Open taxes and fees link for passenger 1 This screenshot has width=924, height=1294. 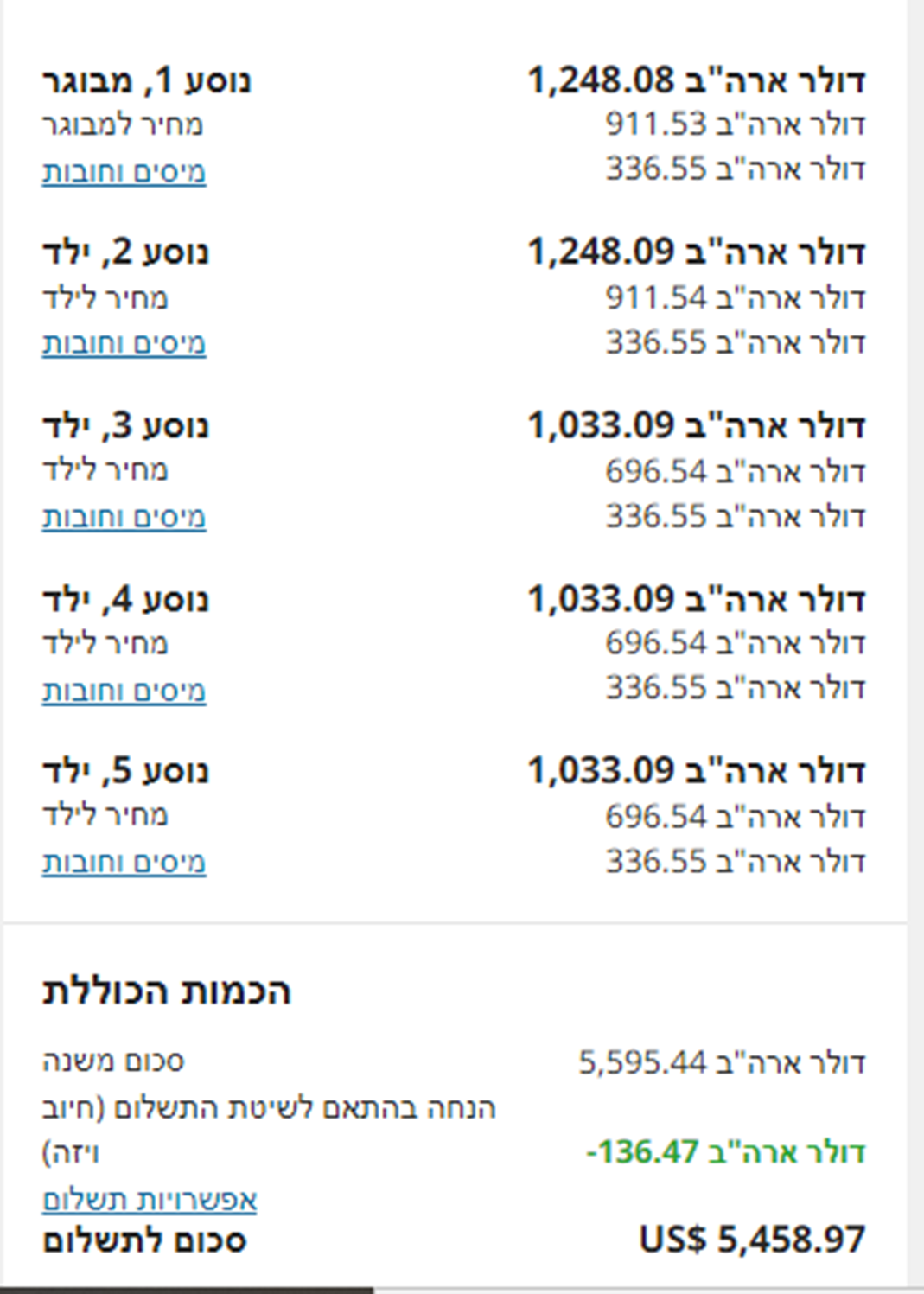[124, 172]
